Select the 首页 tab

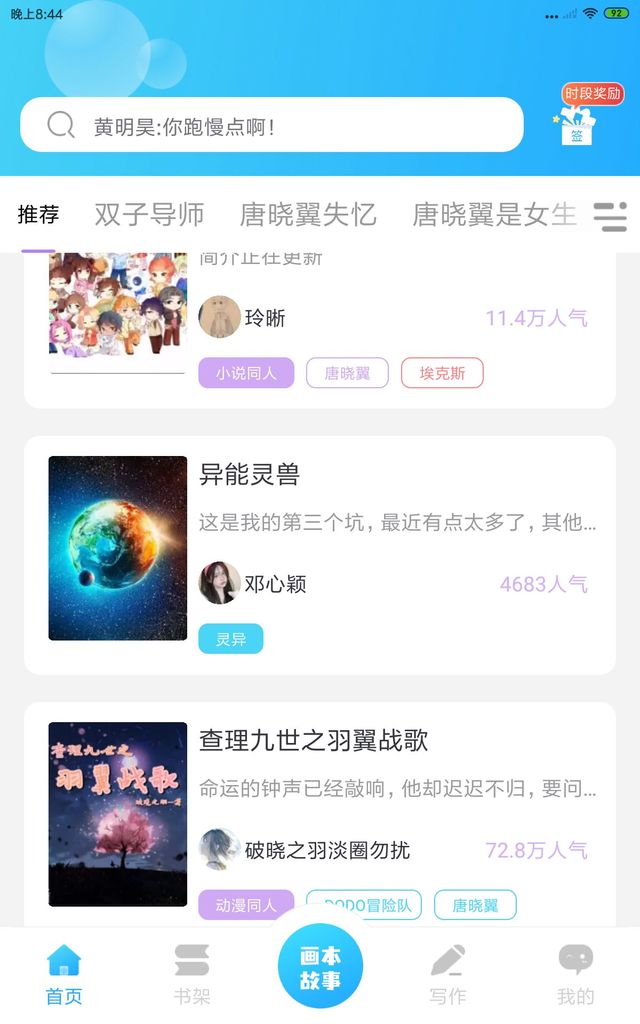tap(64, 975)
